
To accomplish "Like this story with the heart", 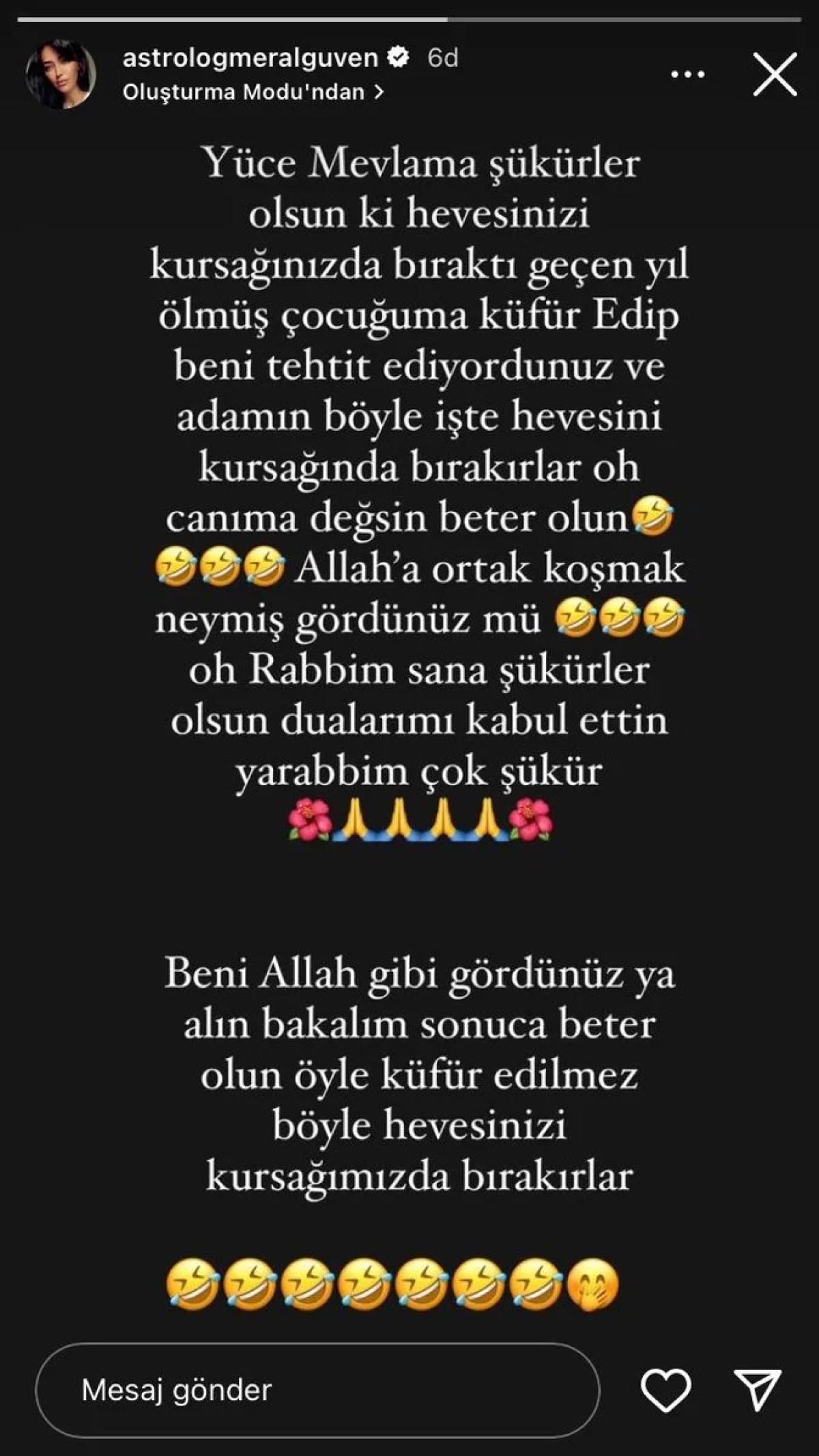I will click(x=666, y=1390).
